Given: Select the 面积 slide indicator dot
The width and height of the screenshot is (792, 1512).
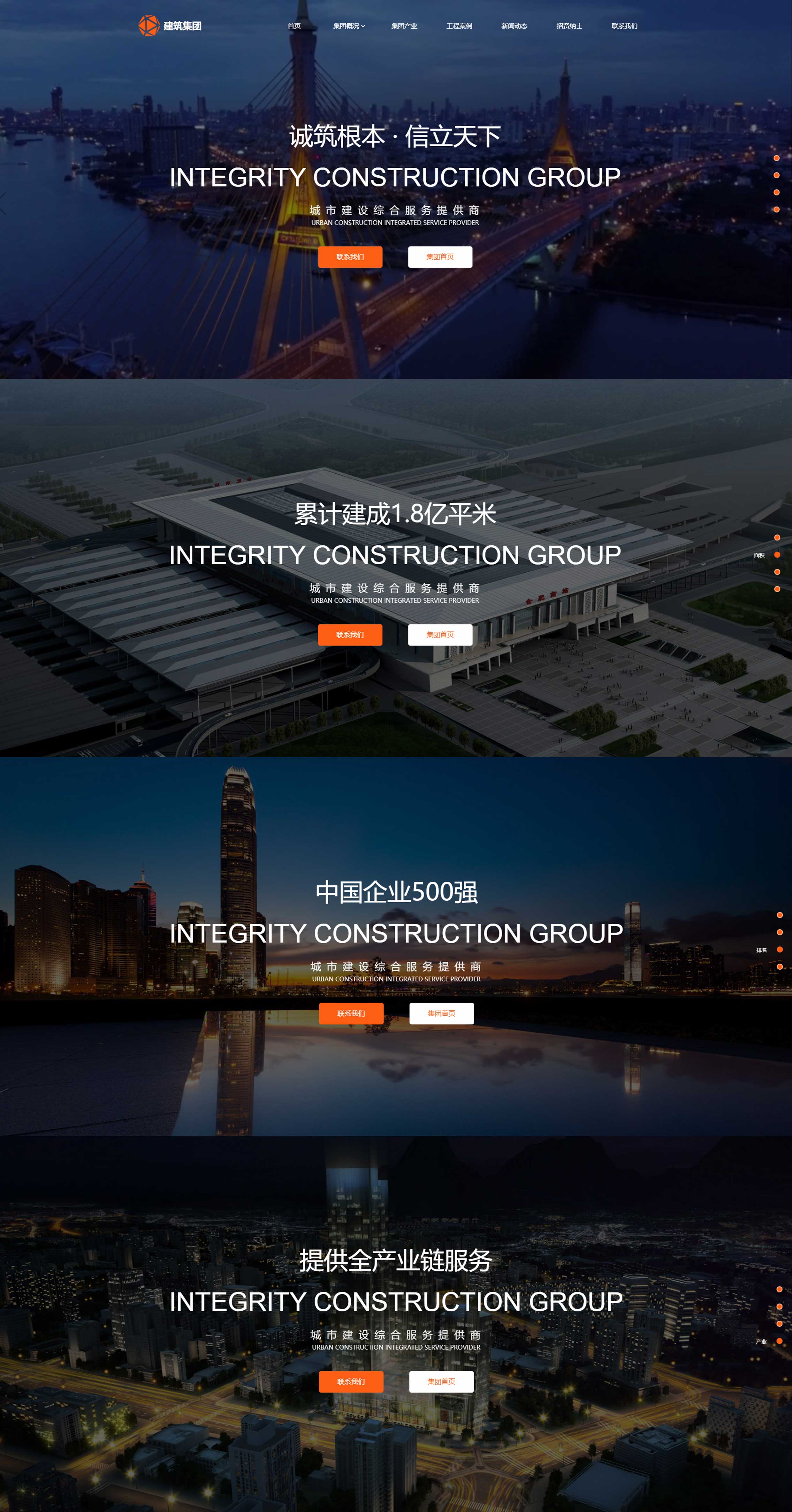Looking at the screenshot, I should 777,555.
